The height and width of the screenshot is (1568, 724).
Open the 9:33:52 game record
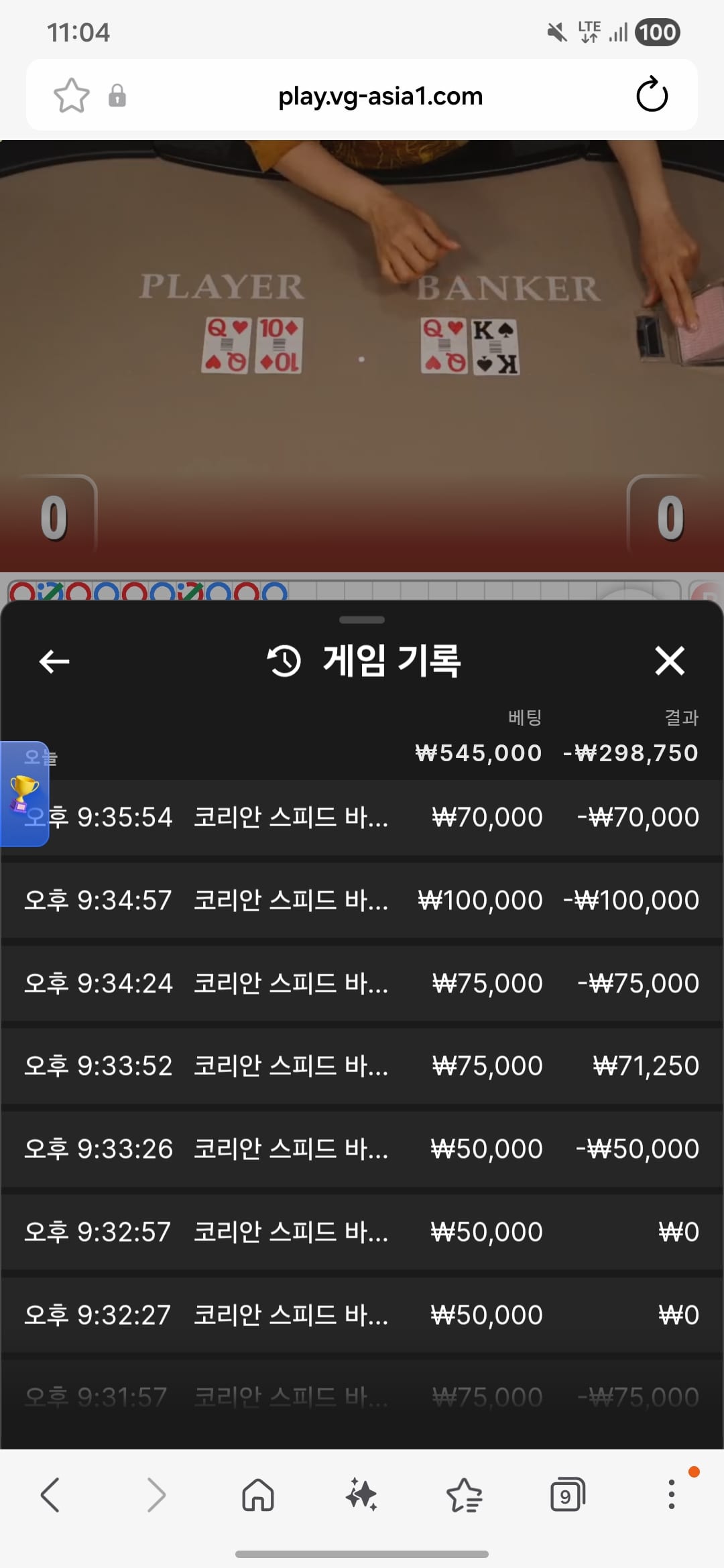(362, 1066)
